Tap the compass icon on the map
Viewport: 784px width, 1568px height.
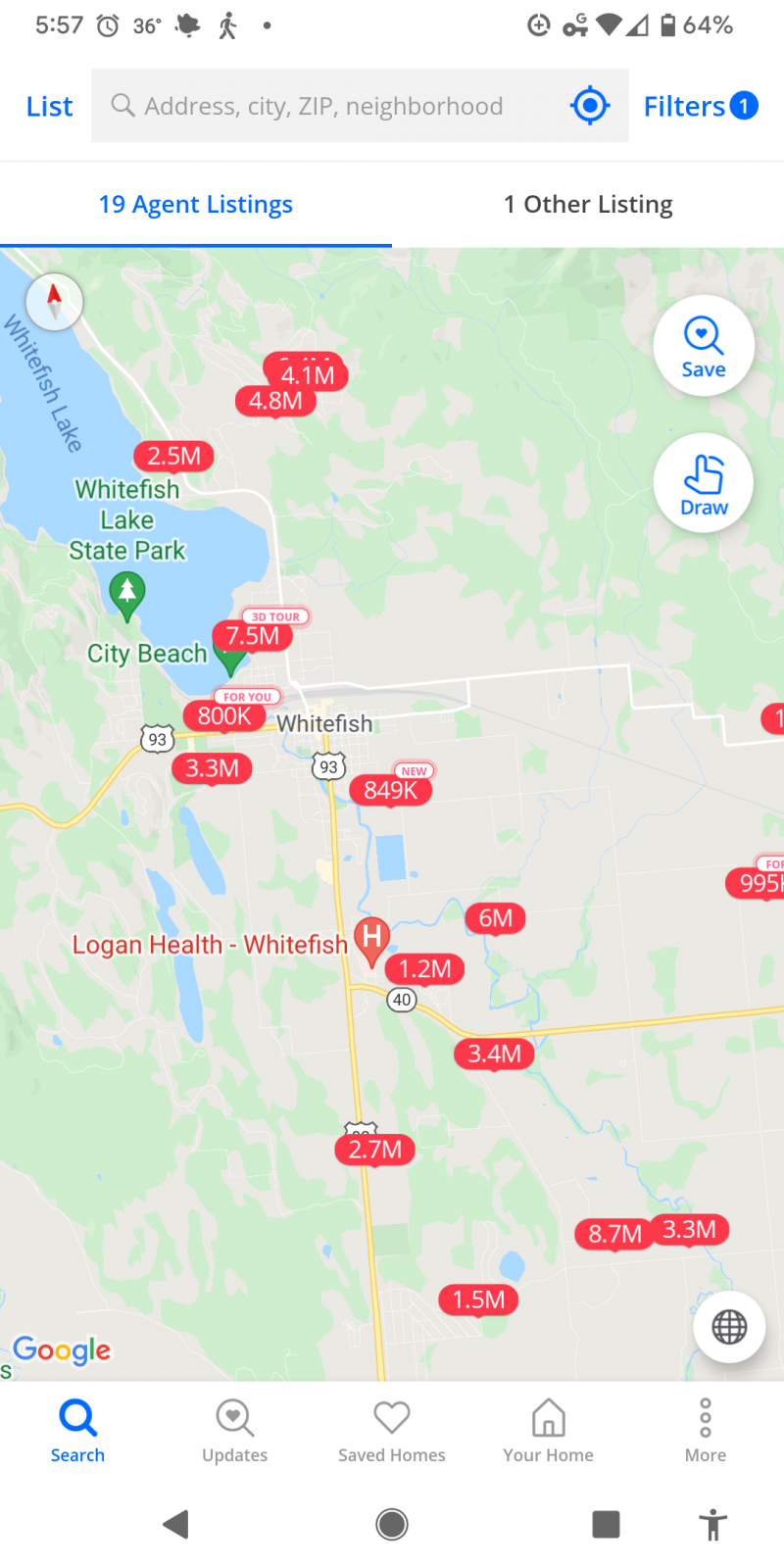tap(55, 302)
